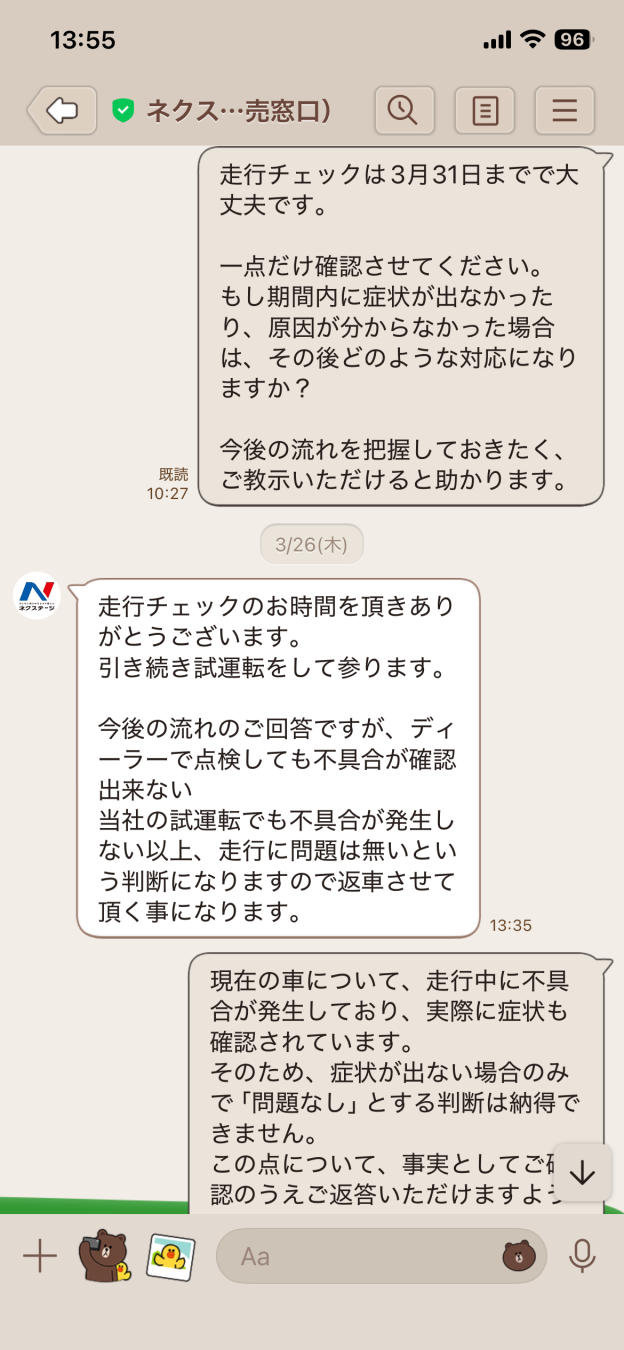Open camera via Brown bear icon

click(x=104, y=1256)
